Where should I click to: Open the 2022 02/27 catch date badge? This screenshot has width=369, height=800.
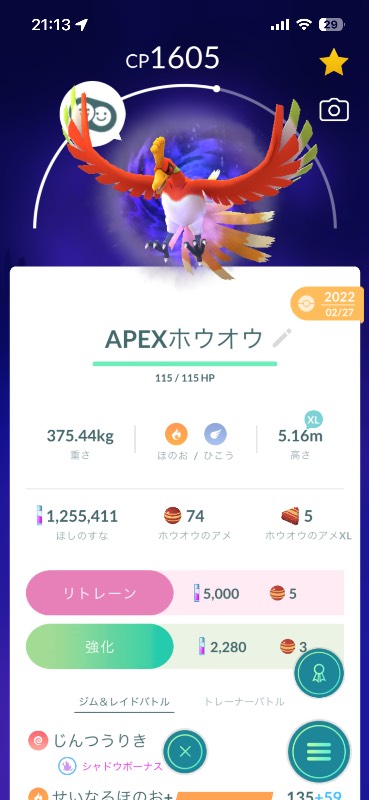(327, 304)
